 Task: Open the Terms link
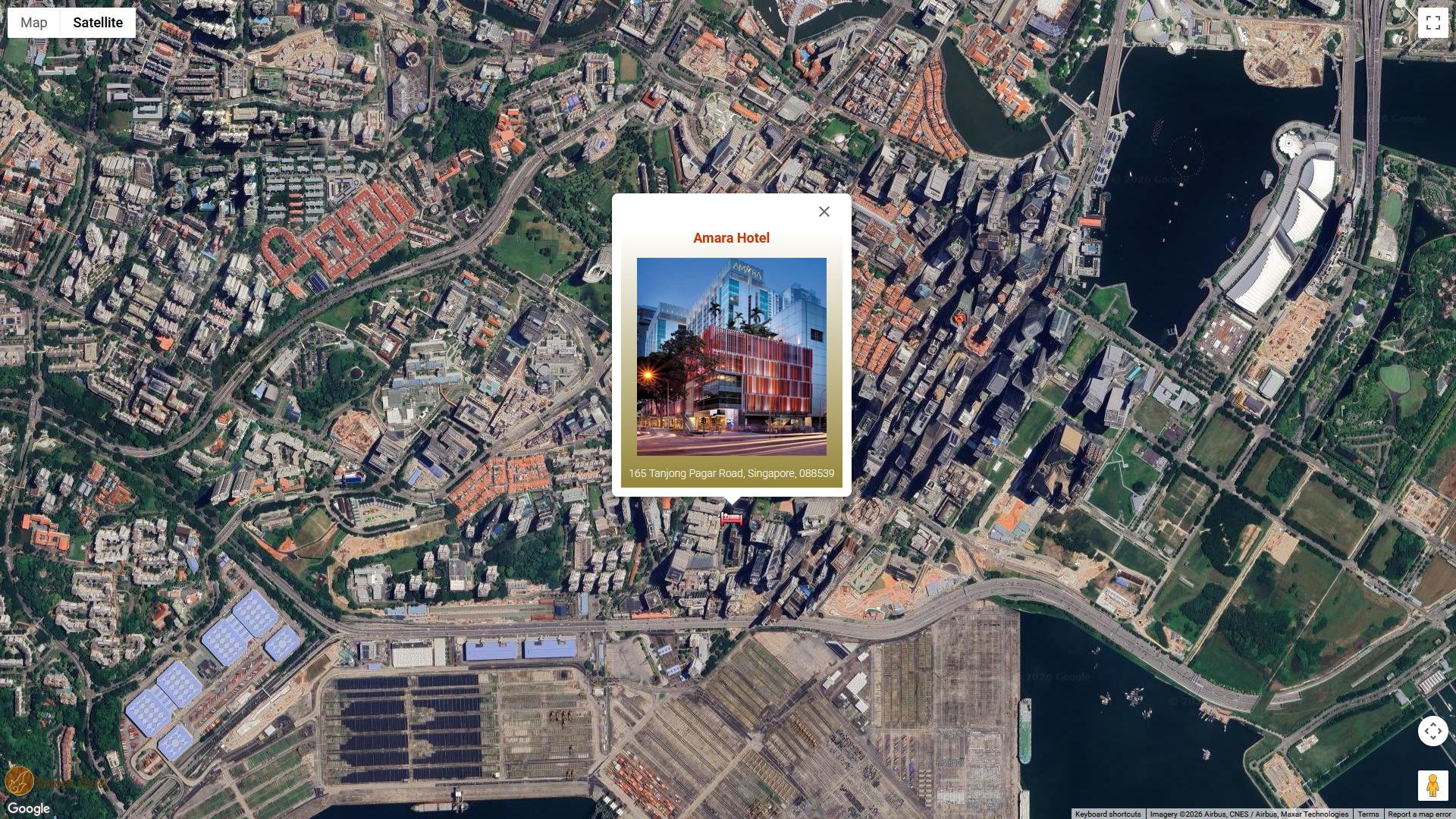pyautogui.click(x=1368, y=814)
